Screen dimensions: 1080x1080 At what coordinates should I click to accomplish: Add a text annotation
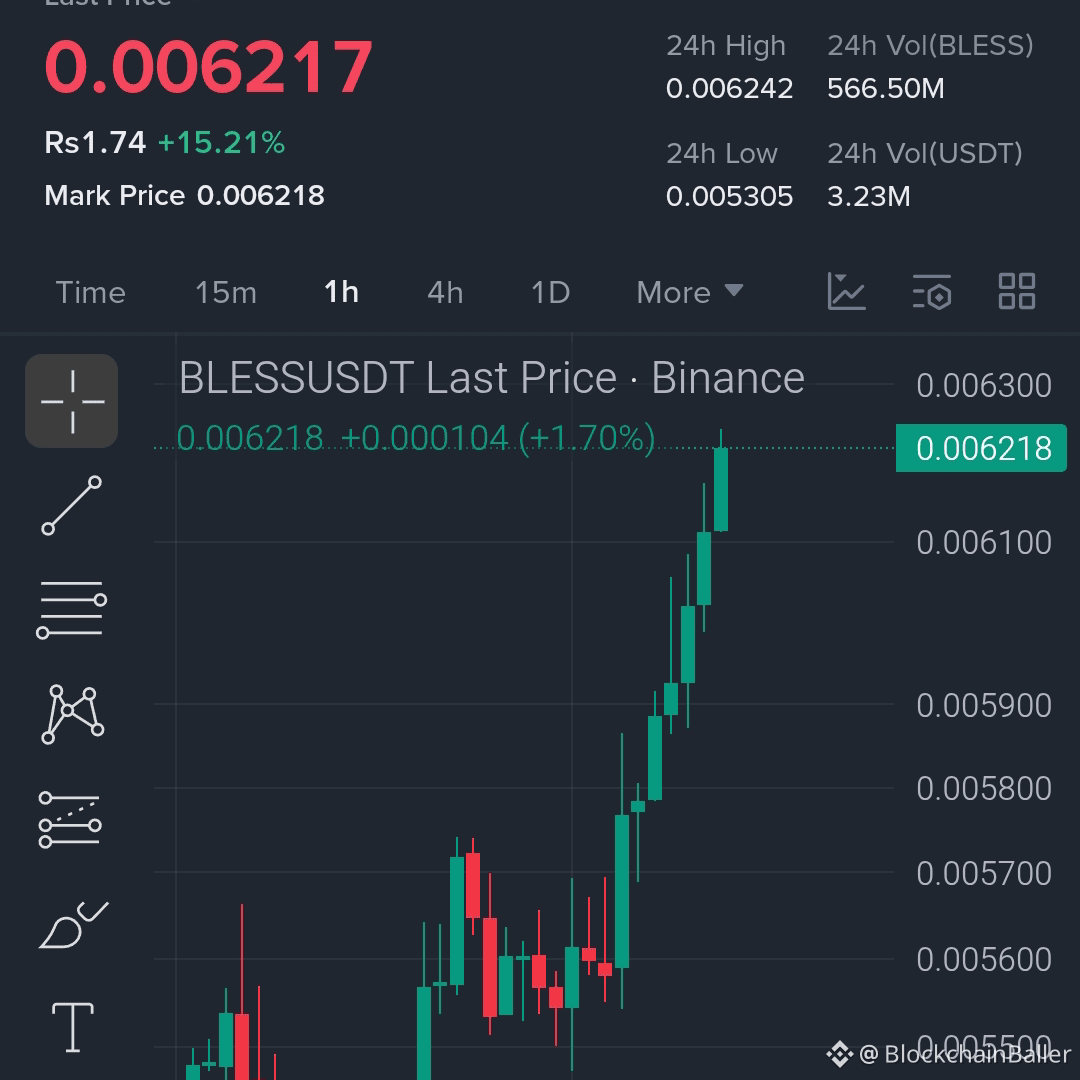coord(72,1028)
